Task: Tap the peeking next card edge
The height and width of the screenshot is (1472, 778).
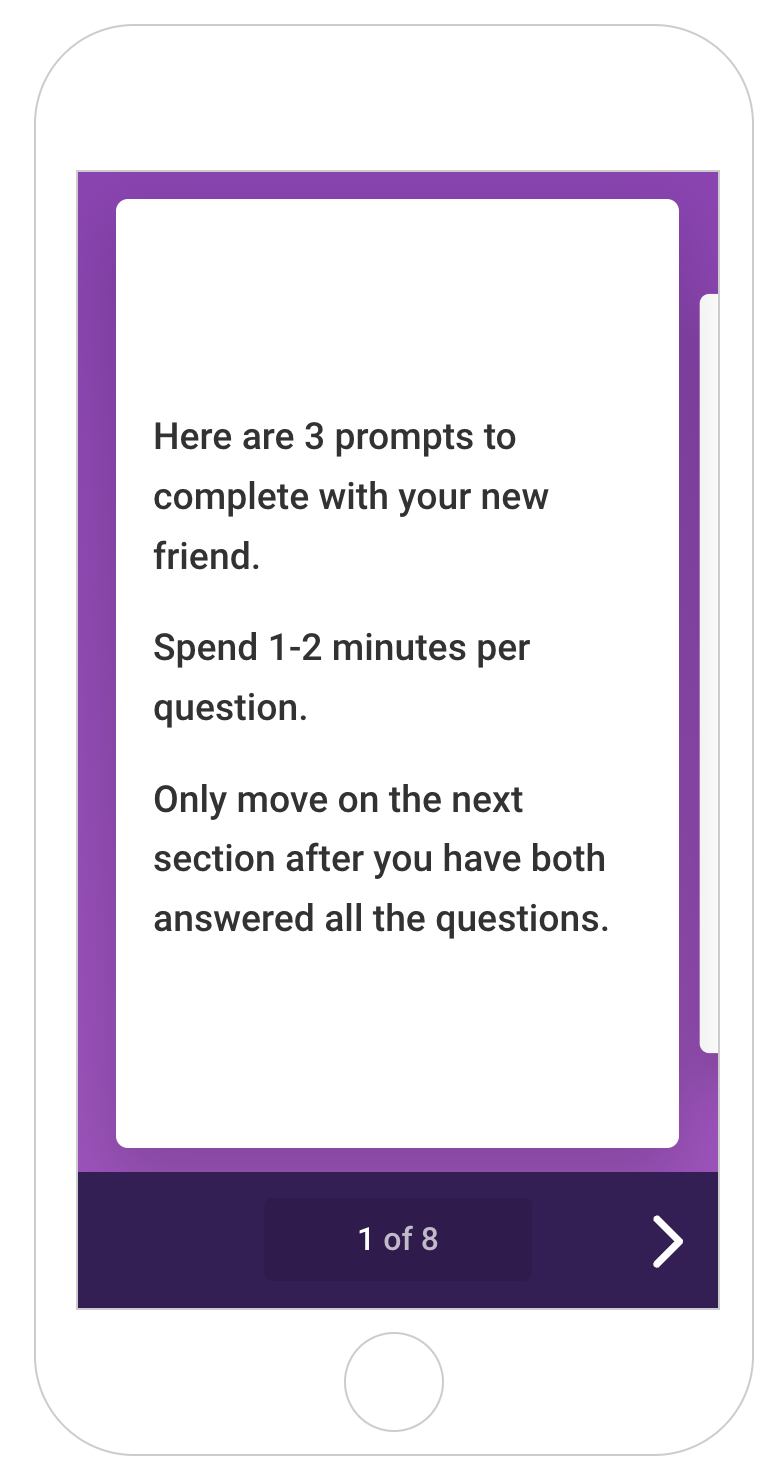Action: click(x=709, y=673)
